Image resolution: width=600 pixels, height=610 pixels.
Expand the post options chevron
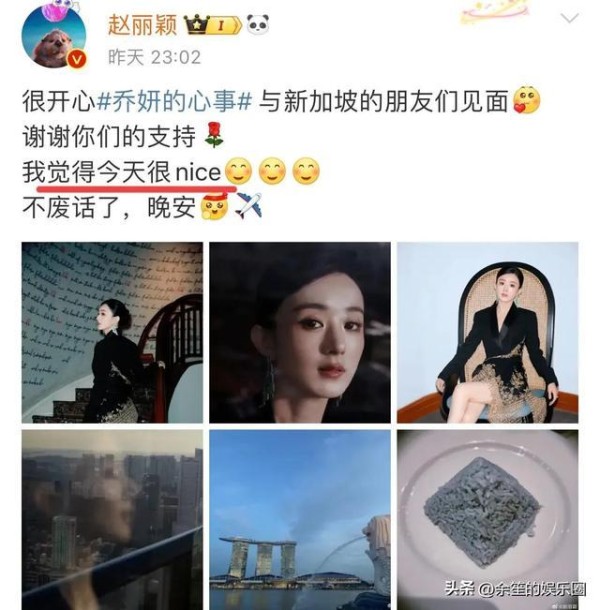(x=569, y=19)
